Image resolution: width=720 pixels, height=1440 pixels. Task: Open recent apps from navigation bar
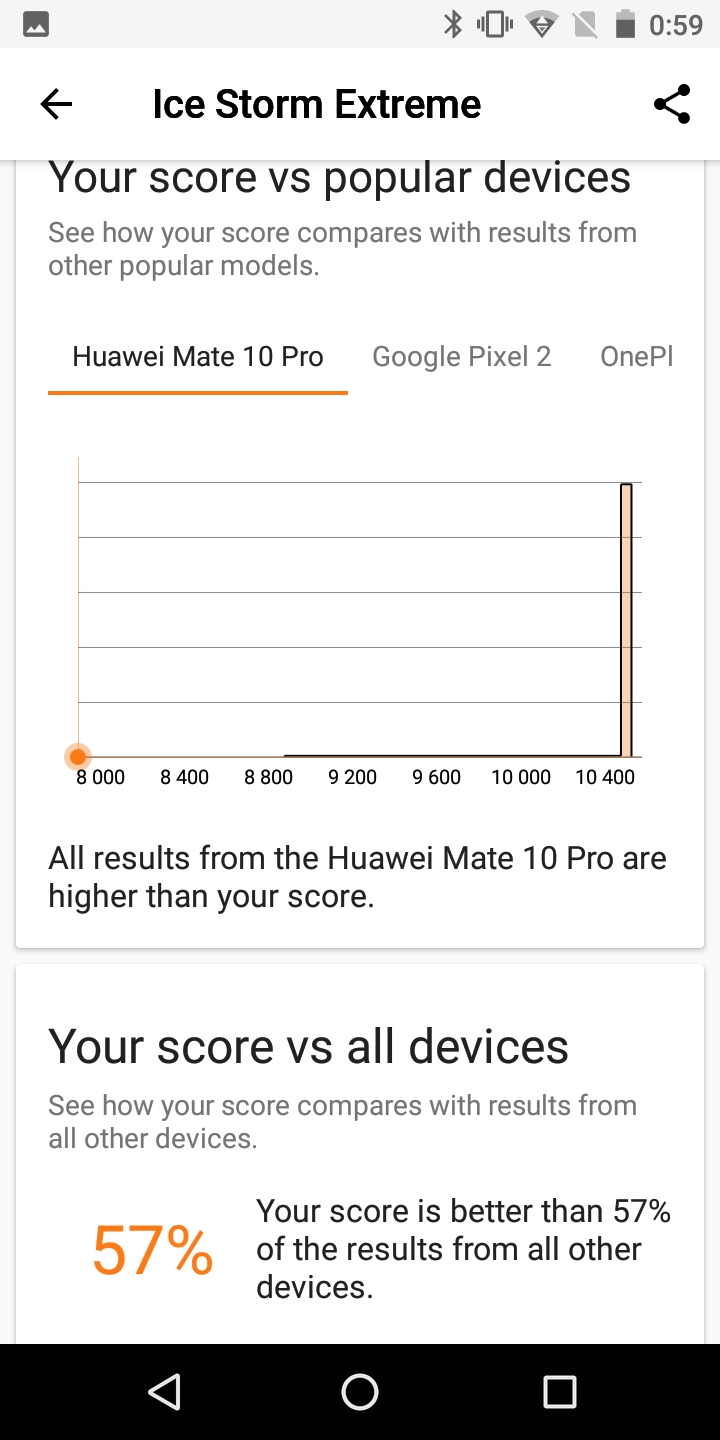559,1391
